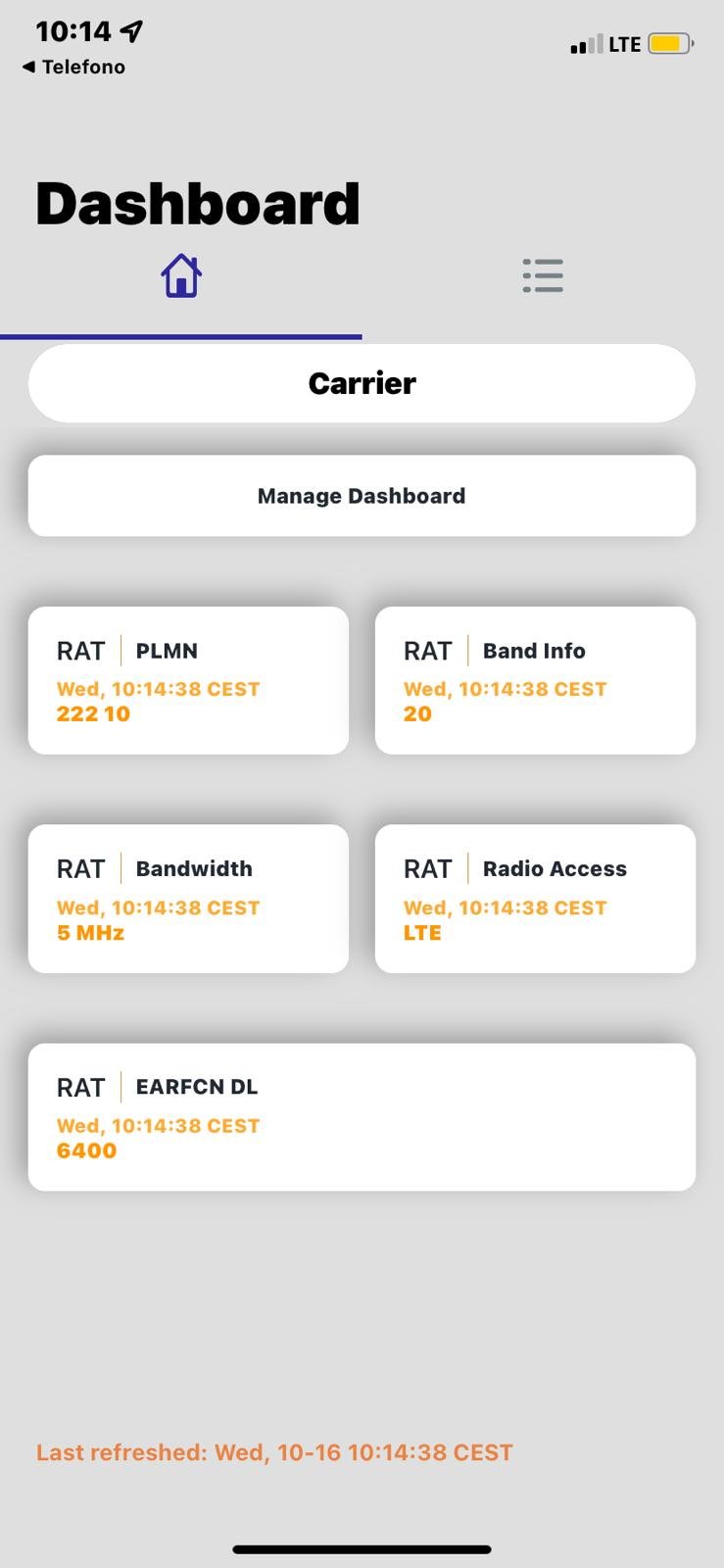Screen dimensions: 724x1568
Task: Tap the Carrier button
Action: pos(362,383)
